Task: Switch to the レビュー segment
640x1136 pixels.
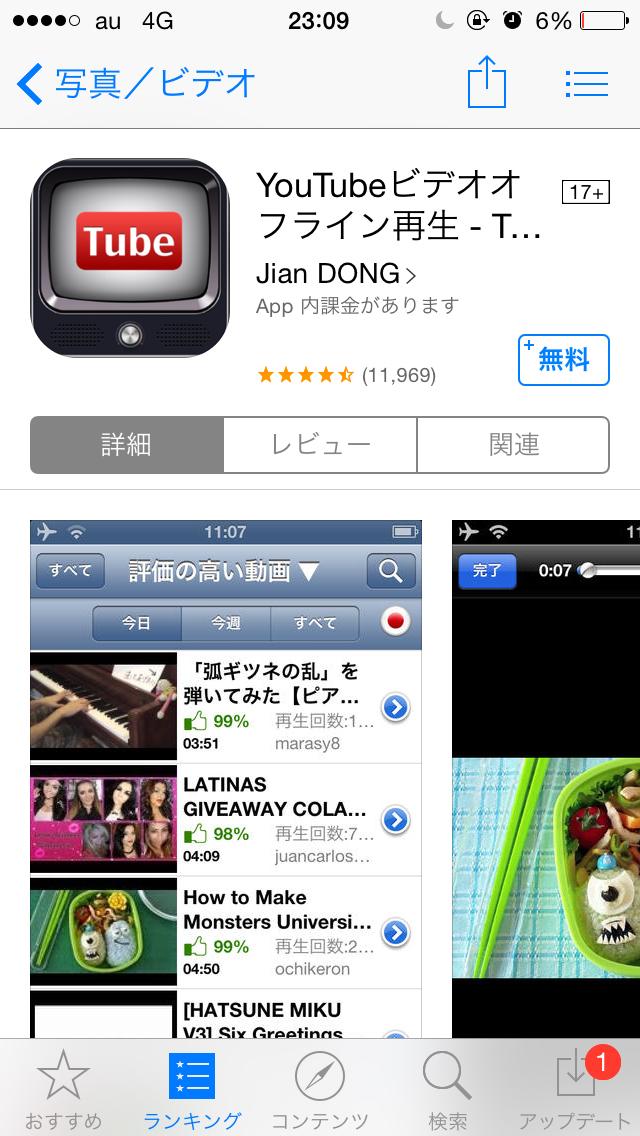Action: coord(320,445)
